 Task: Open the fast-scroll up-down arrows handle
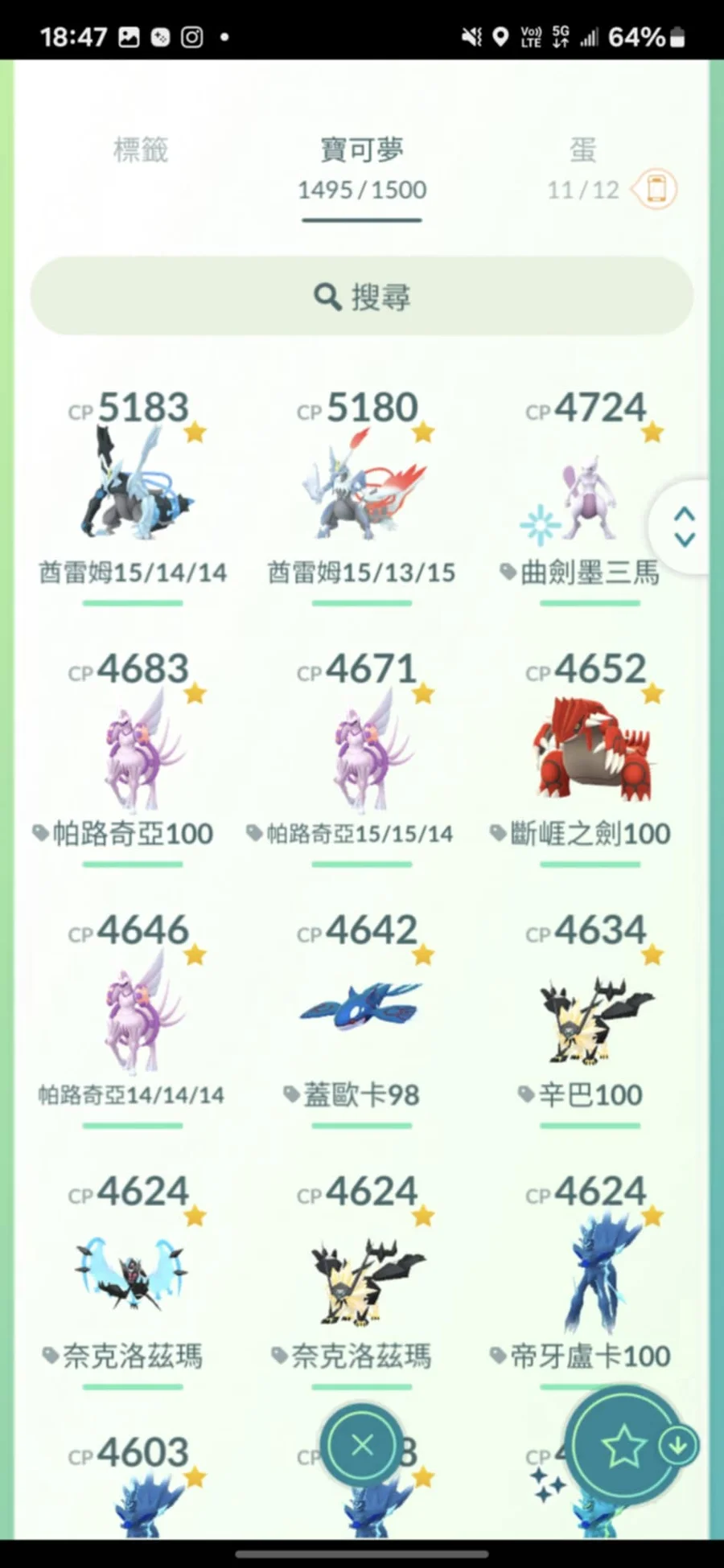tap(684, 527)
